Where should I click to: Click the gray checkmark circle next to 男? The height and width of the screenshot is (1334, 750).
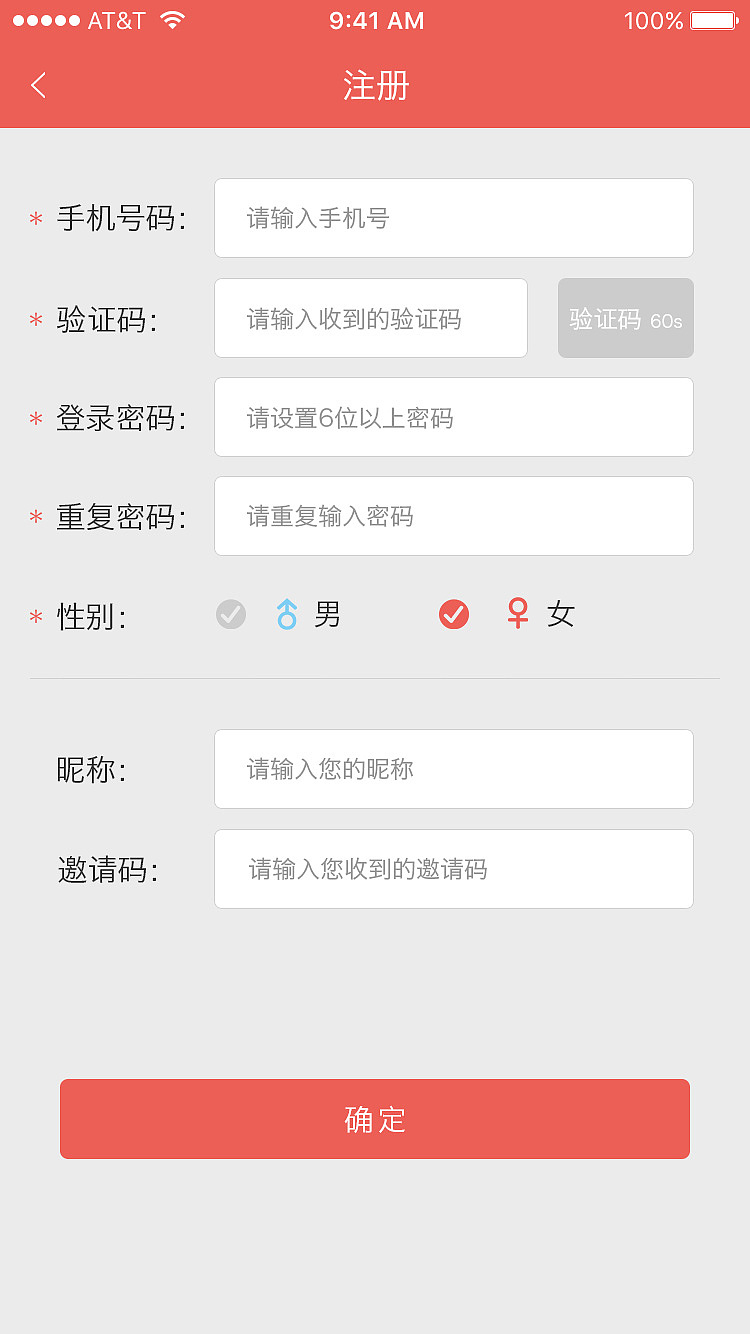pyautogui.click(x=230, y=614)
